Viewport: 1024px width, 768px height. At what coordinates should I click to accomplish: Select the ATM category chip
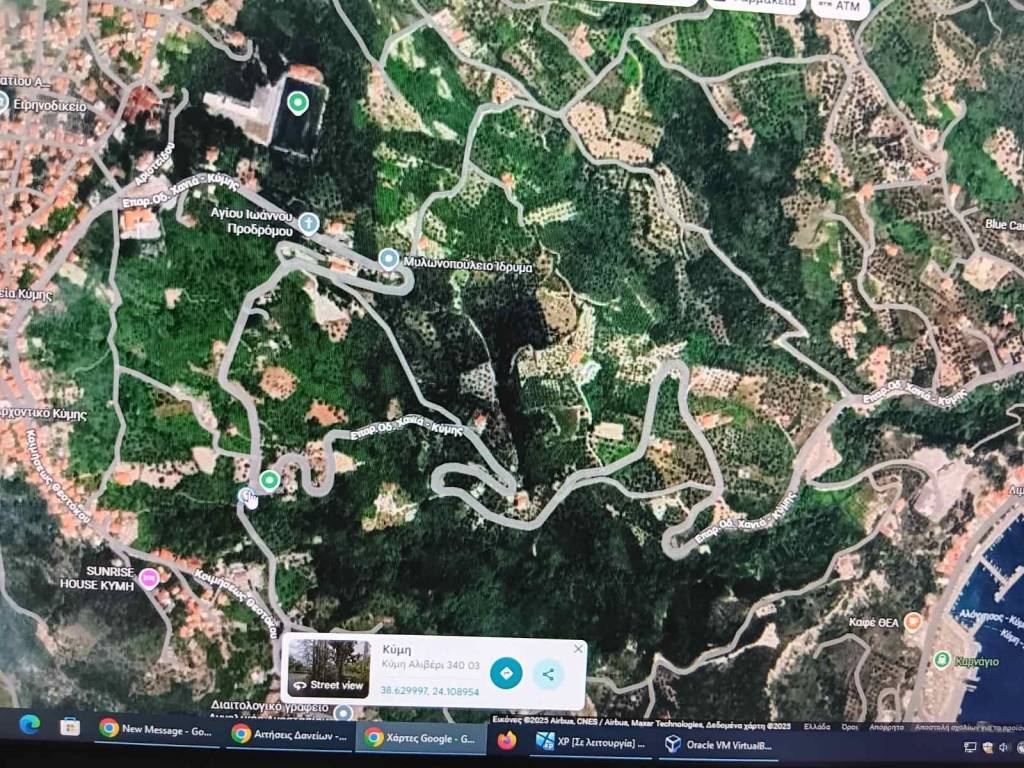[838, 5]
